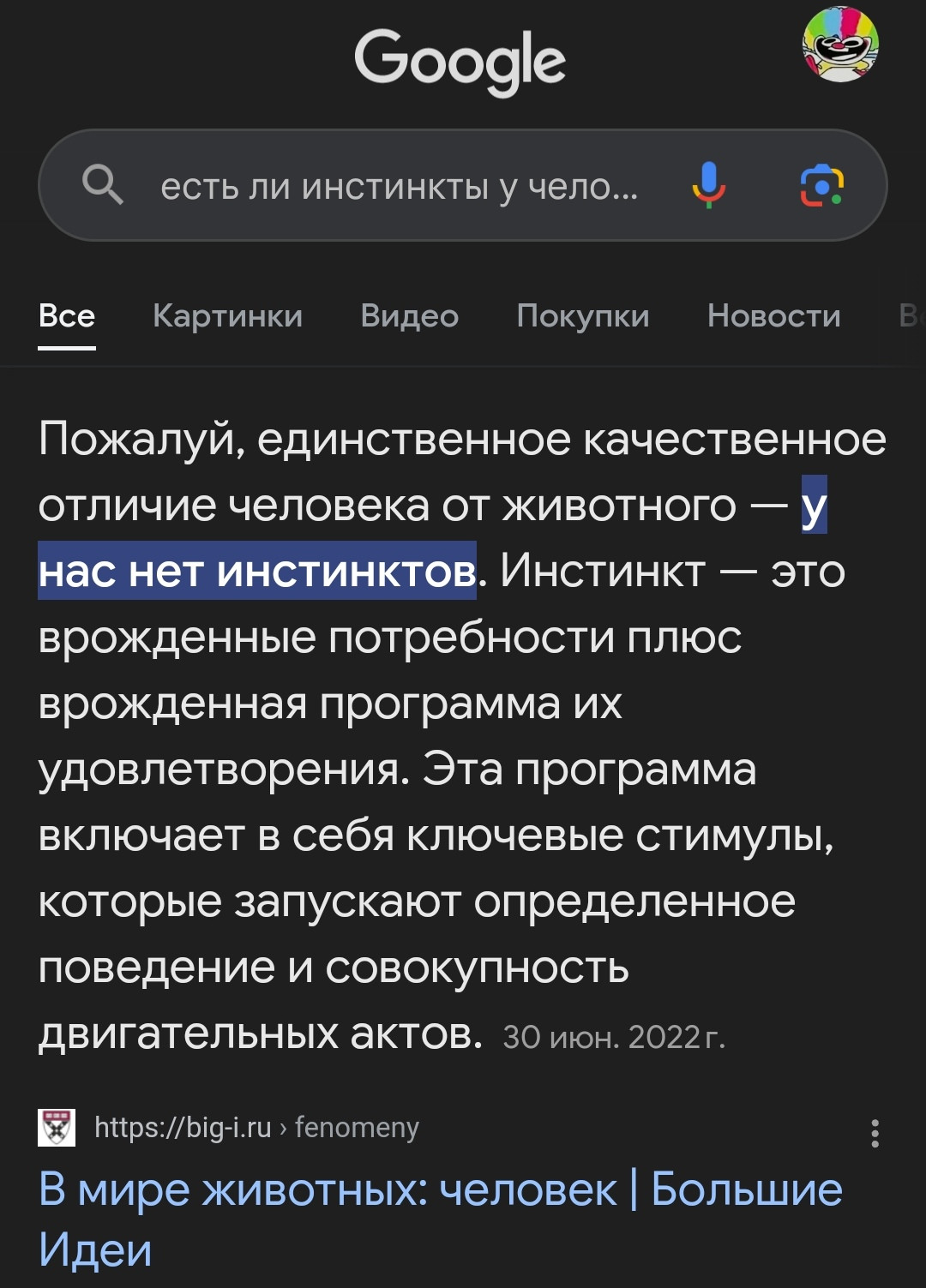This screenshot has width=926, height=1288.
Task: Switch to the Покупки tab
Action: 582,316
